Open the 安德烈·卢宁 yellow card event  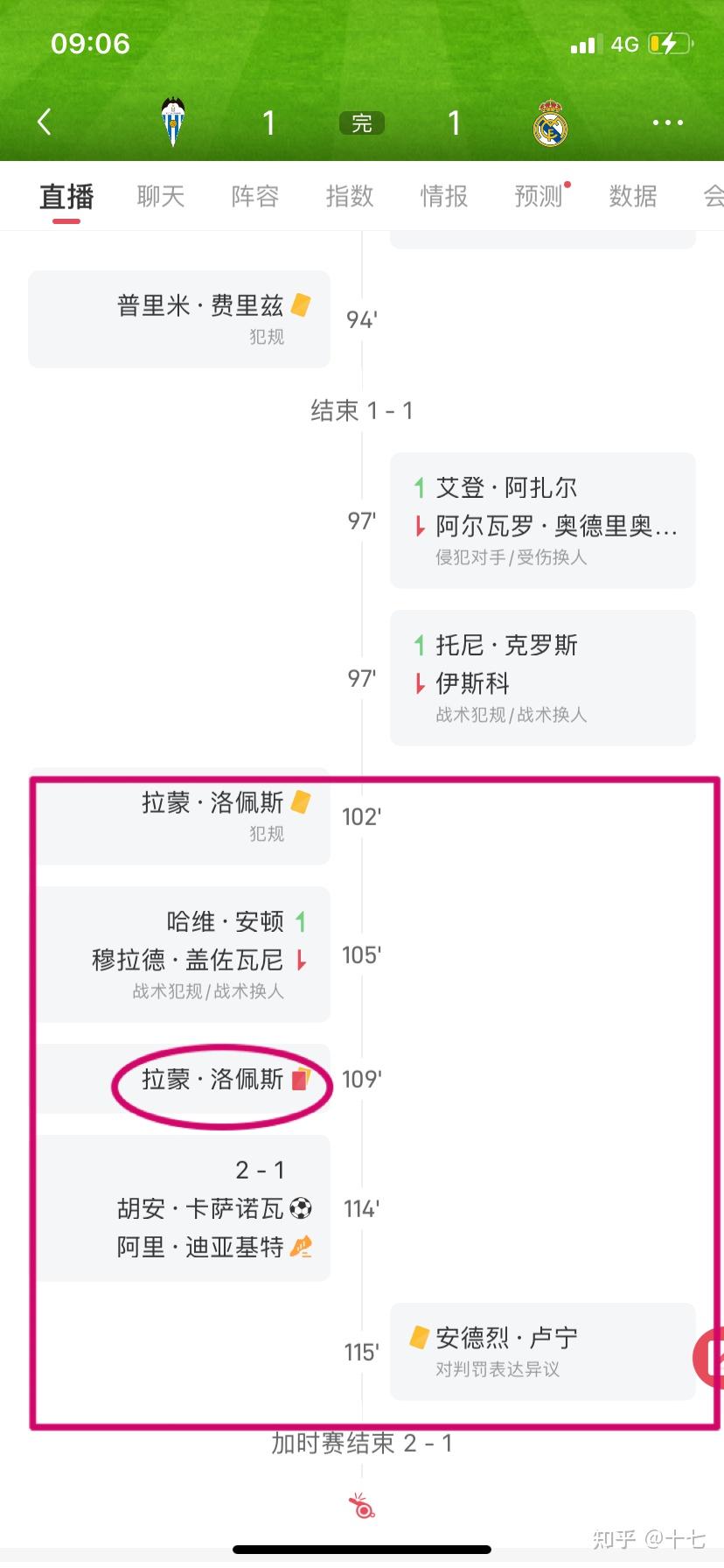click(543, 1352)
